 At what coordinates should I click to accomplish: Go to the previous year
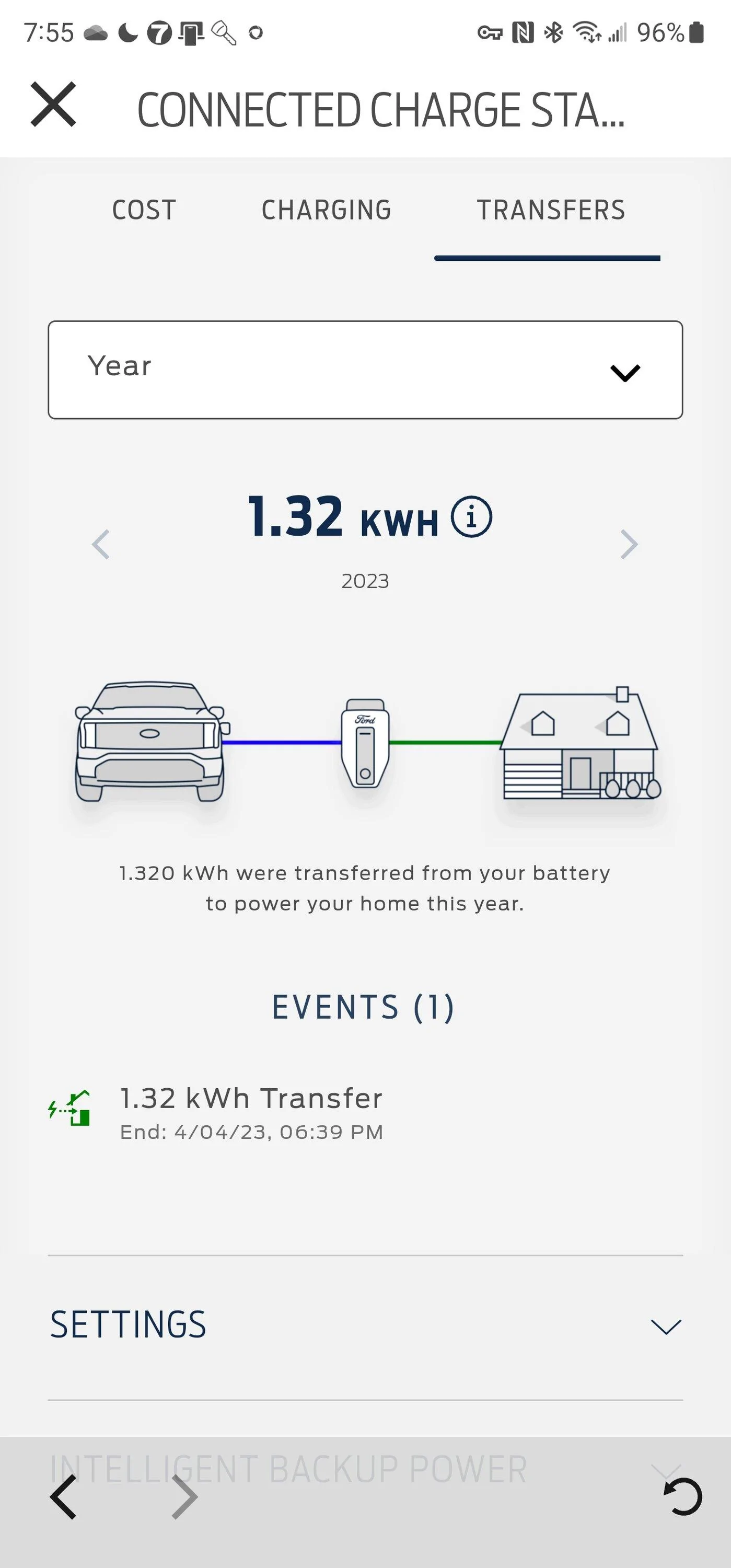click(x=101, y=544)
